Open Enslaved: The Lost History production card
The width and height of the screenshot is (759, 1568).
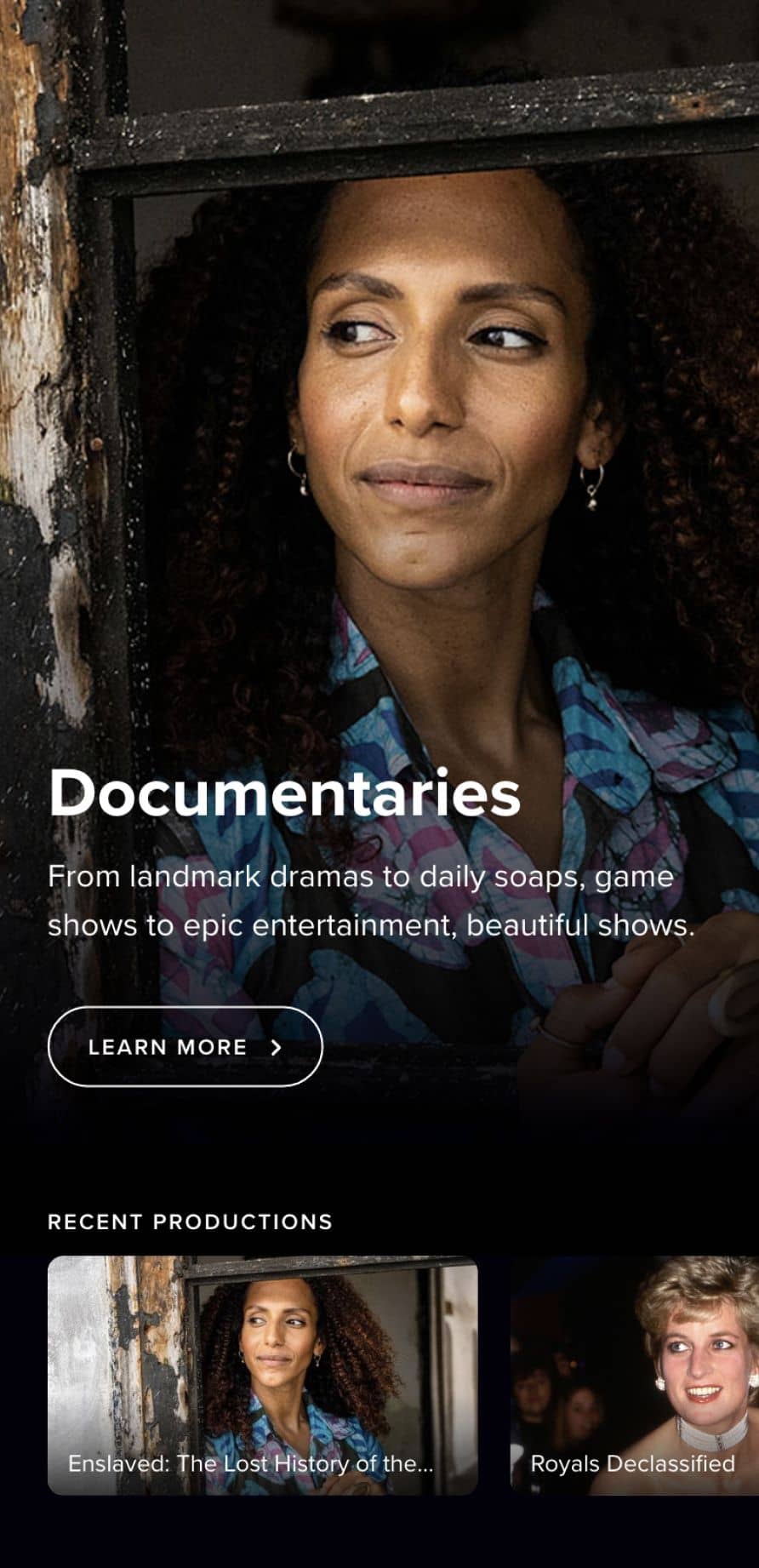(262, 1375)
